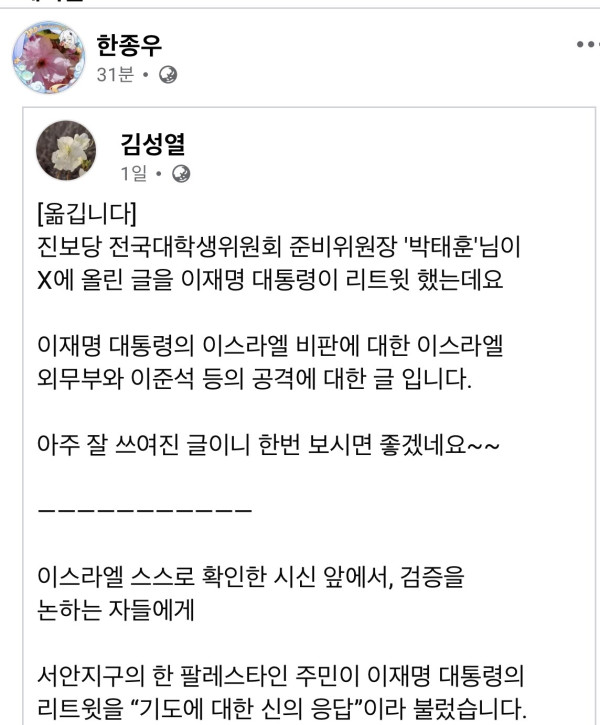Open 한종우's profile from the name
Viewport: 600px width, 725px height.
129,44
